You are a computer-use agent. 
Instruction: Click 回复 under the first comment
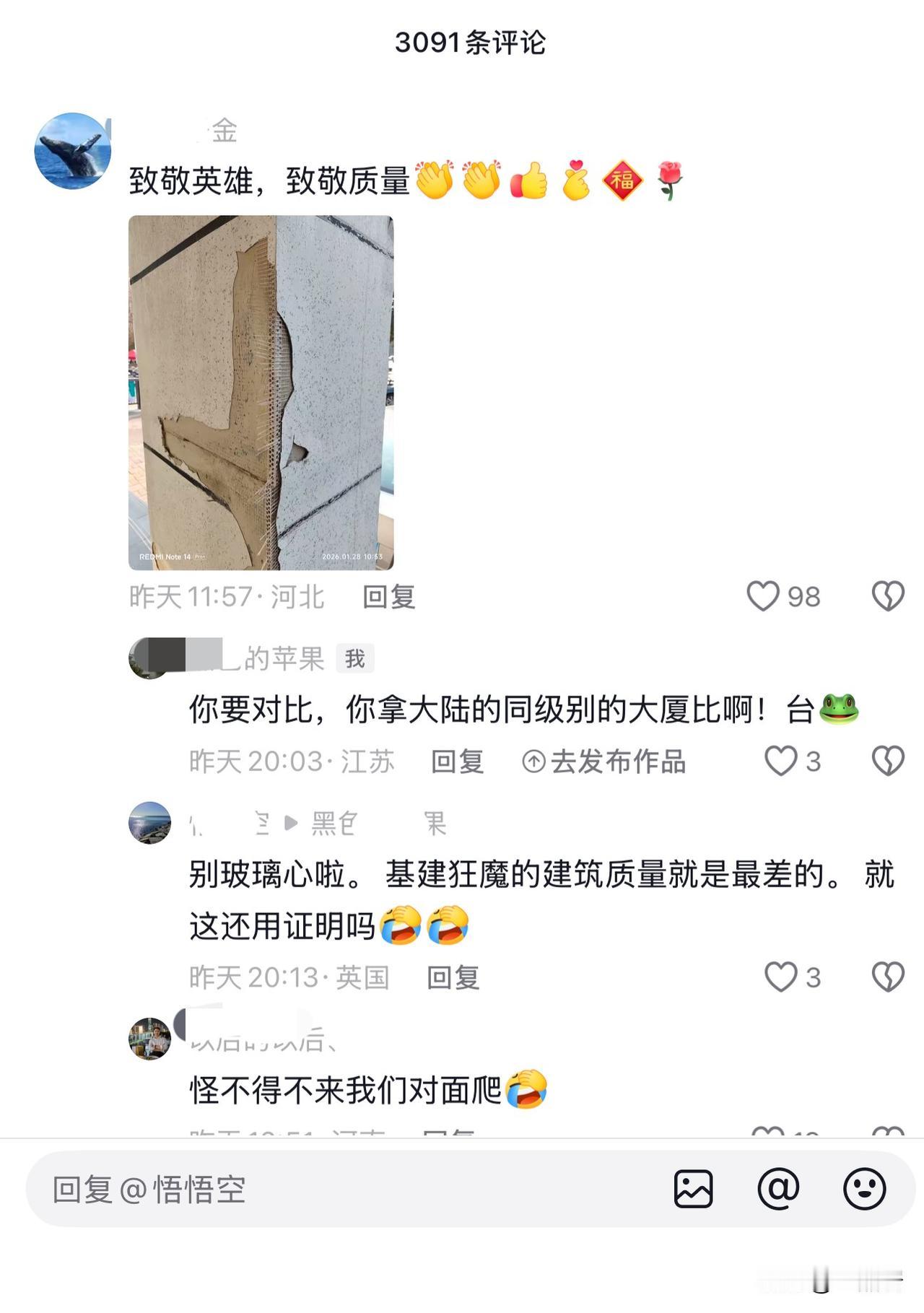tap(391, 597)
